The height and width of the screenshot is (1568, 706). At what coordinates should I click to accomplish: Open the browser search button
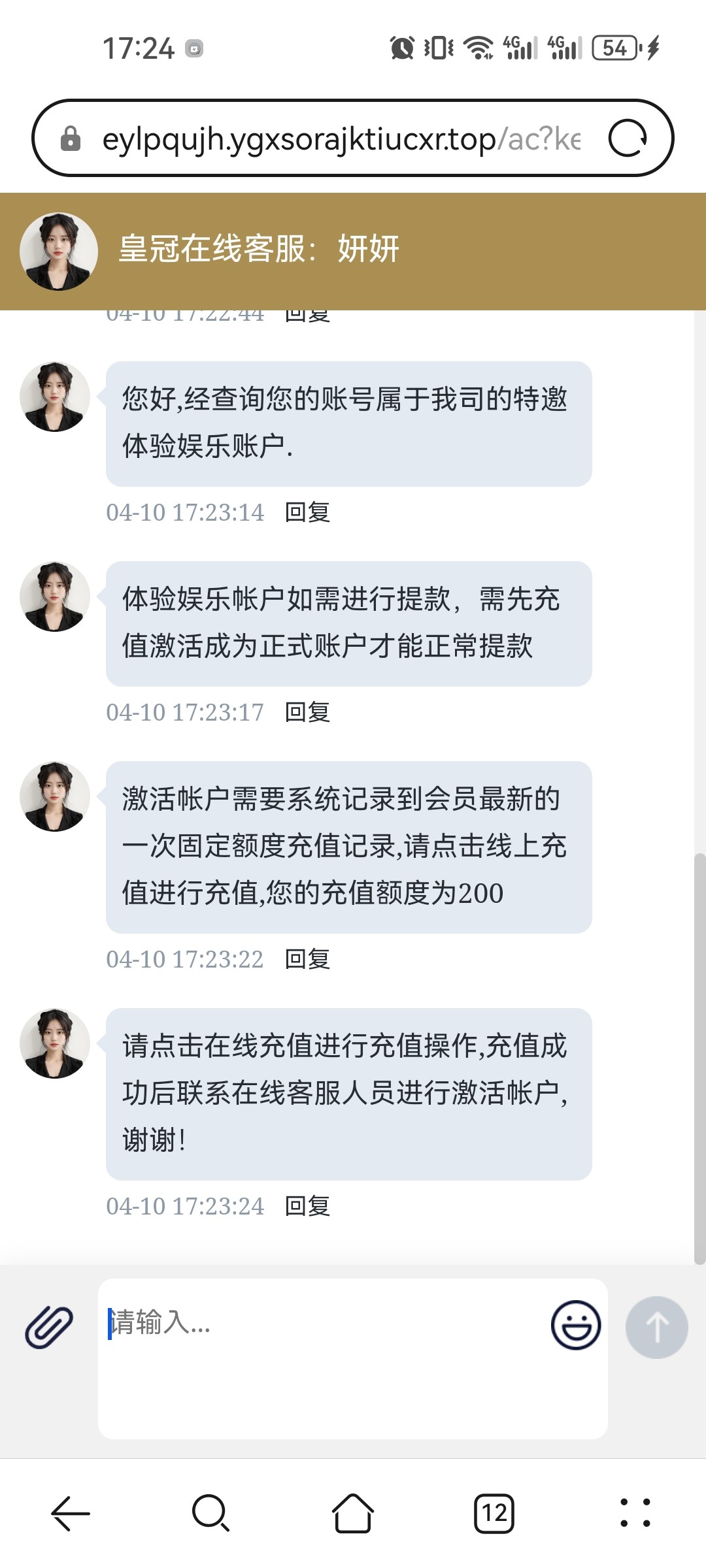210,1513
